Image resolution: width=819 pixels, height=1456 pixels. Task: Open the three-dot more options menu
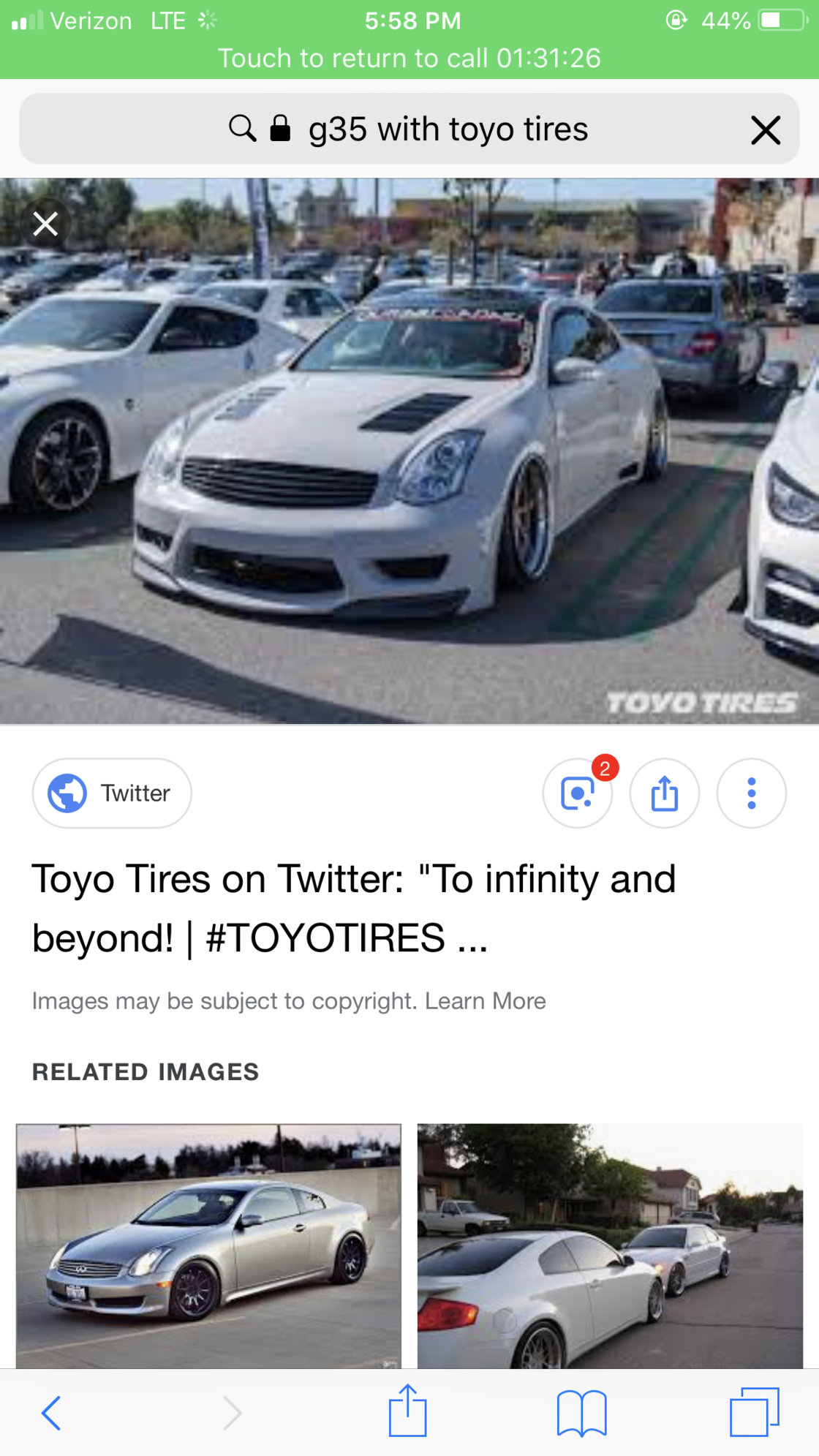[751, 793]
